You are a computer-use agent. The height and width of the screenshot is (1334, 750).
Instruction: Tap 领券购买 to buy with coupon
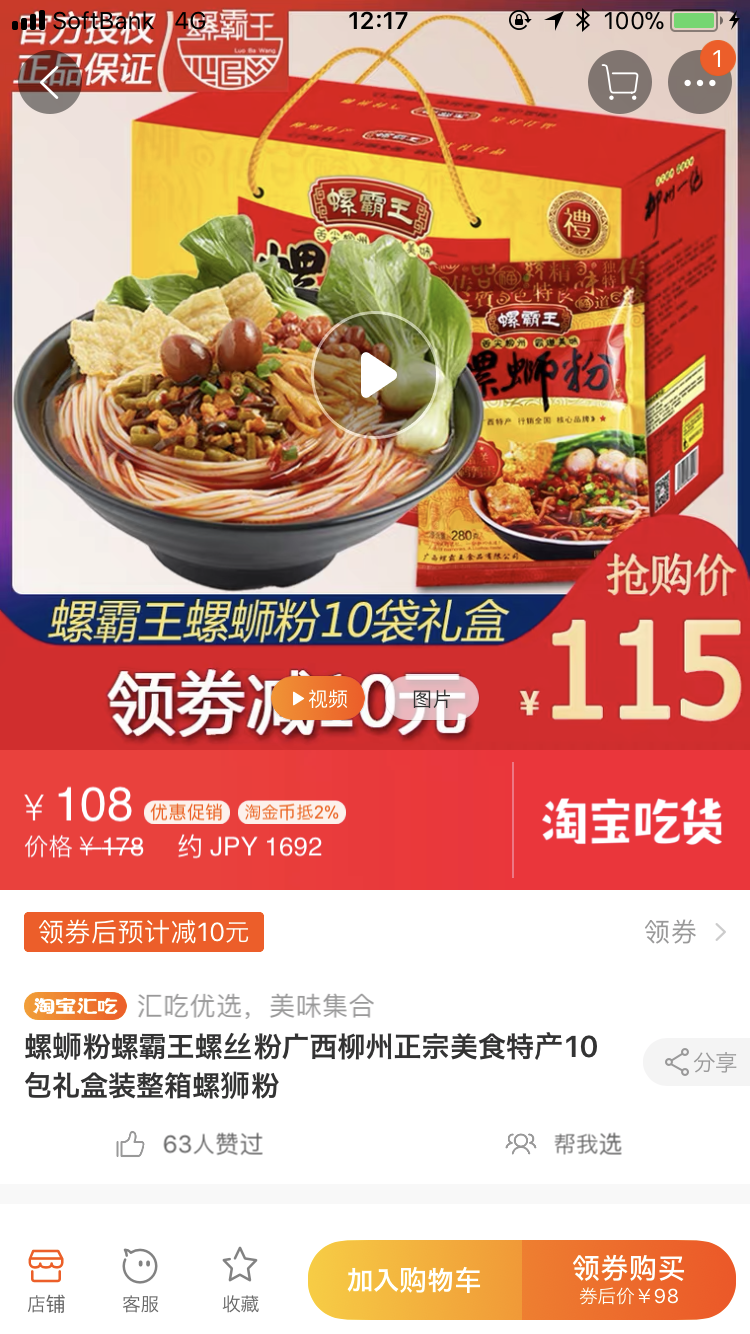(629, 1280)
